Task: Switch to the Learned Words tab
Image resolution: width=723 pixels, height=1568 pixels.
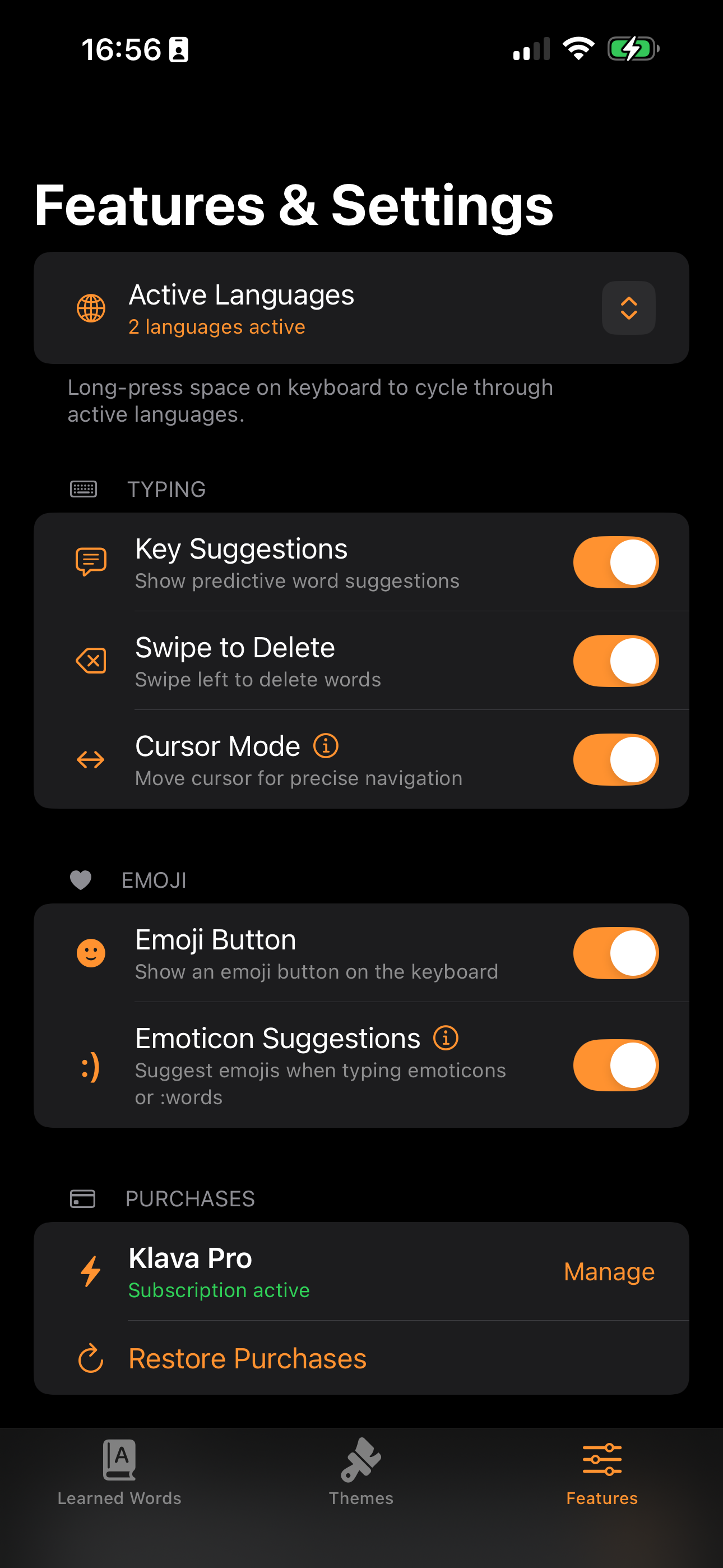Action: pos(119,1472)
